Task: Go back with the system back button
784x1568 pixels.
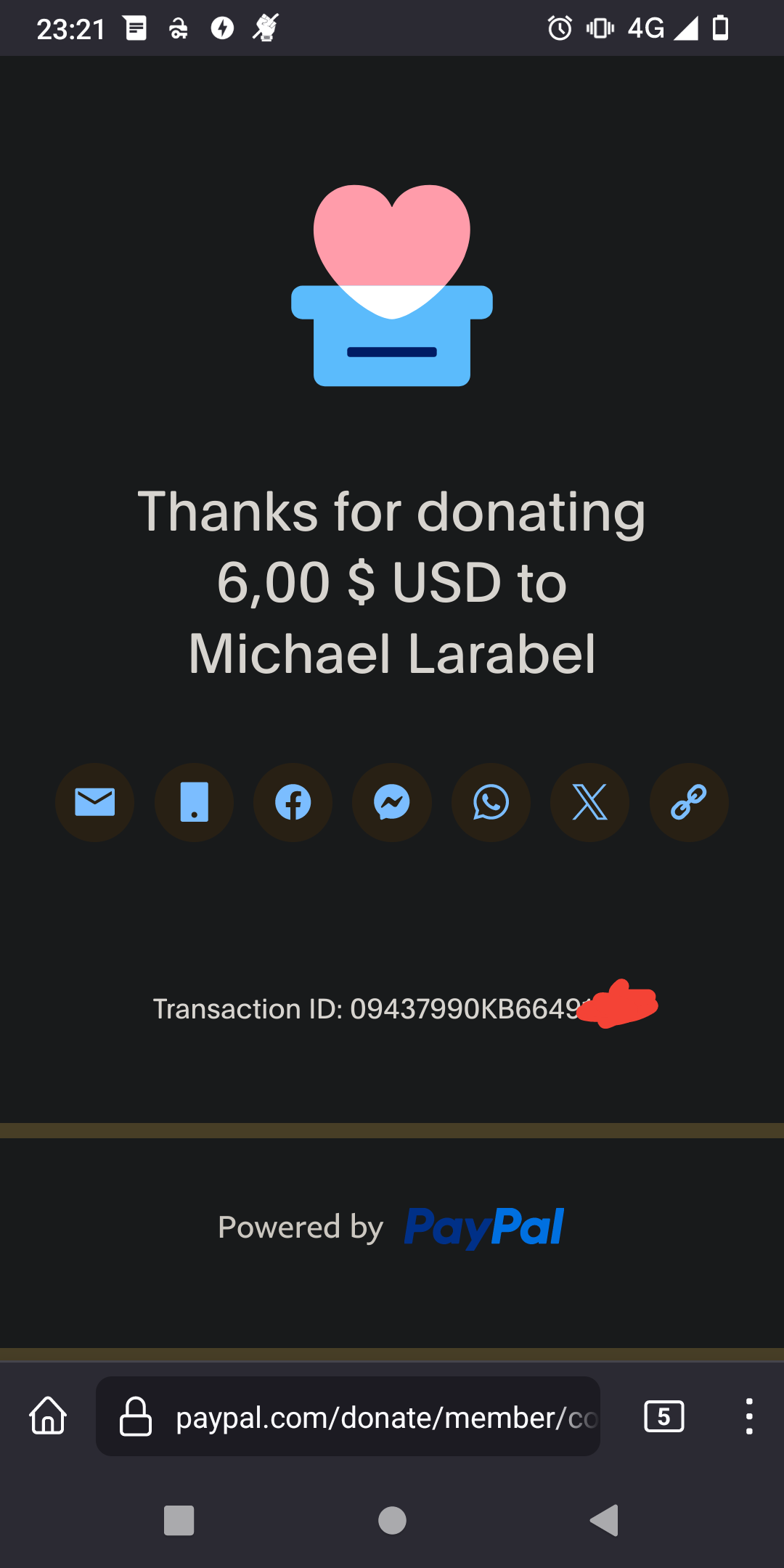Action: pos(604,1520)
